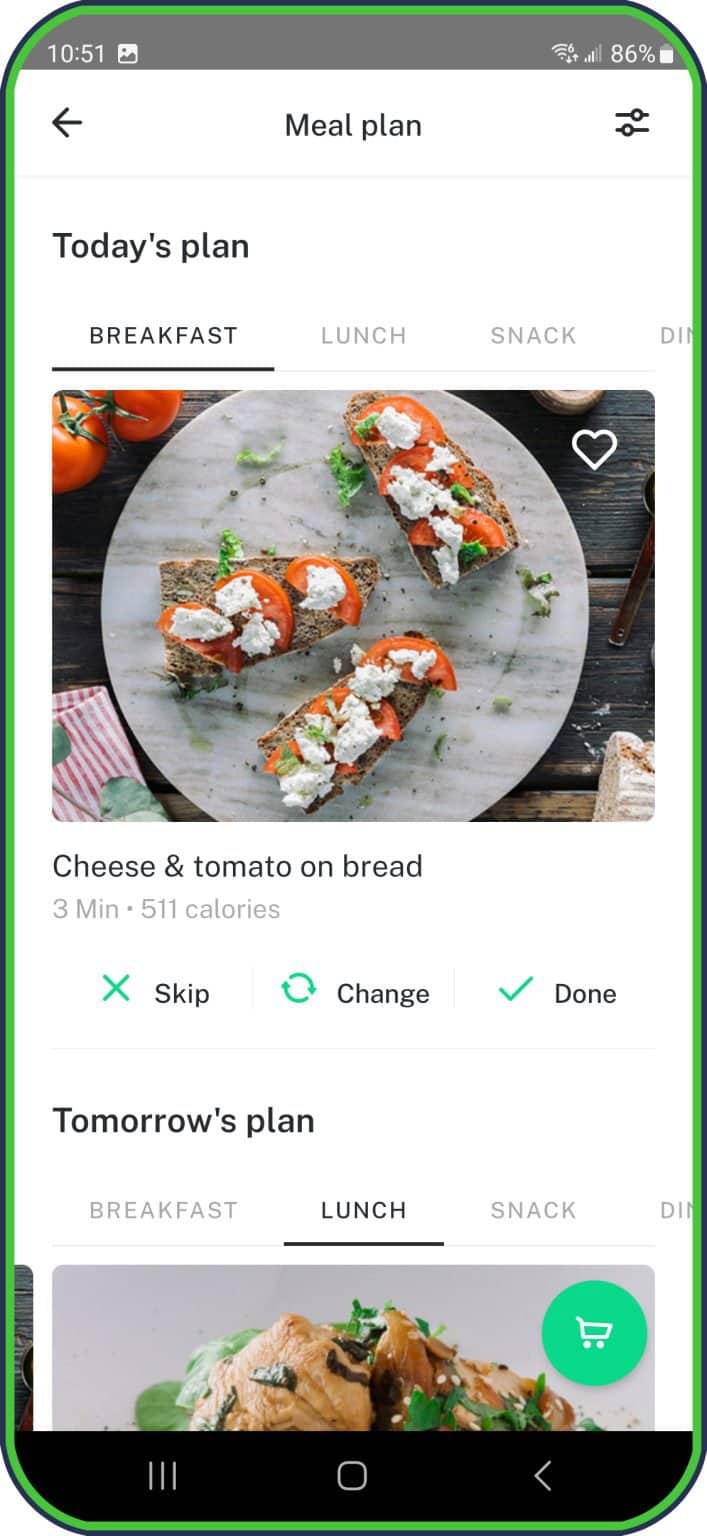Change the breakfast meal suggestion
The image size is (707, 1536).
click(x=355, y=992)
